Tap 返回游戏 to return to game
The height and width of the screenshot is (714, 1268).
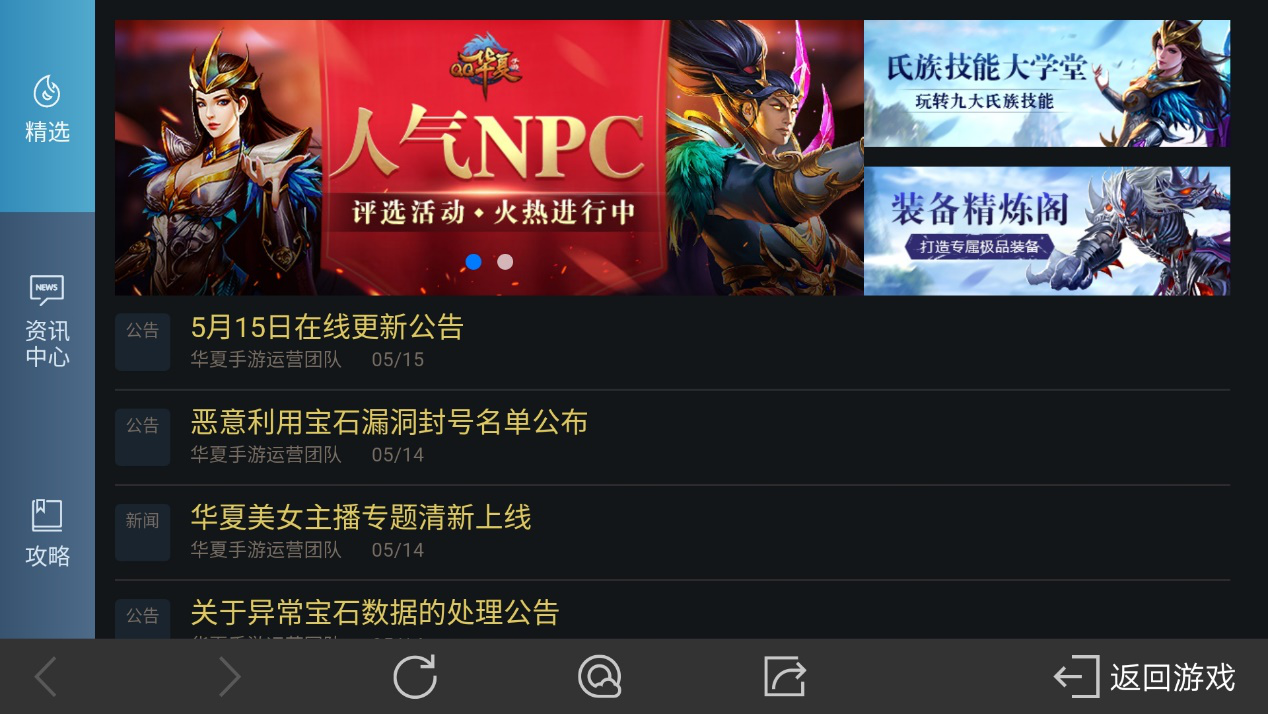tap(1145, 677)
